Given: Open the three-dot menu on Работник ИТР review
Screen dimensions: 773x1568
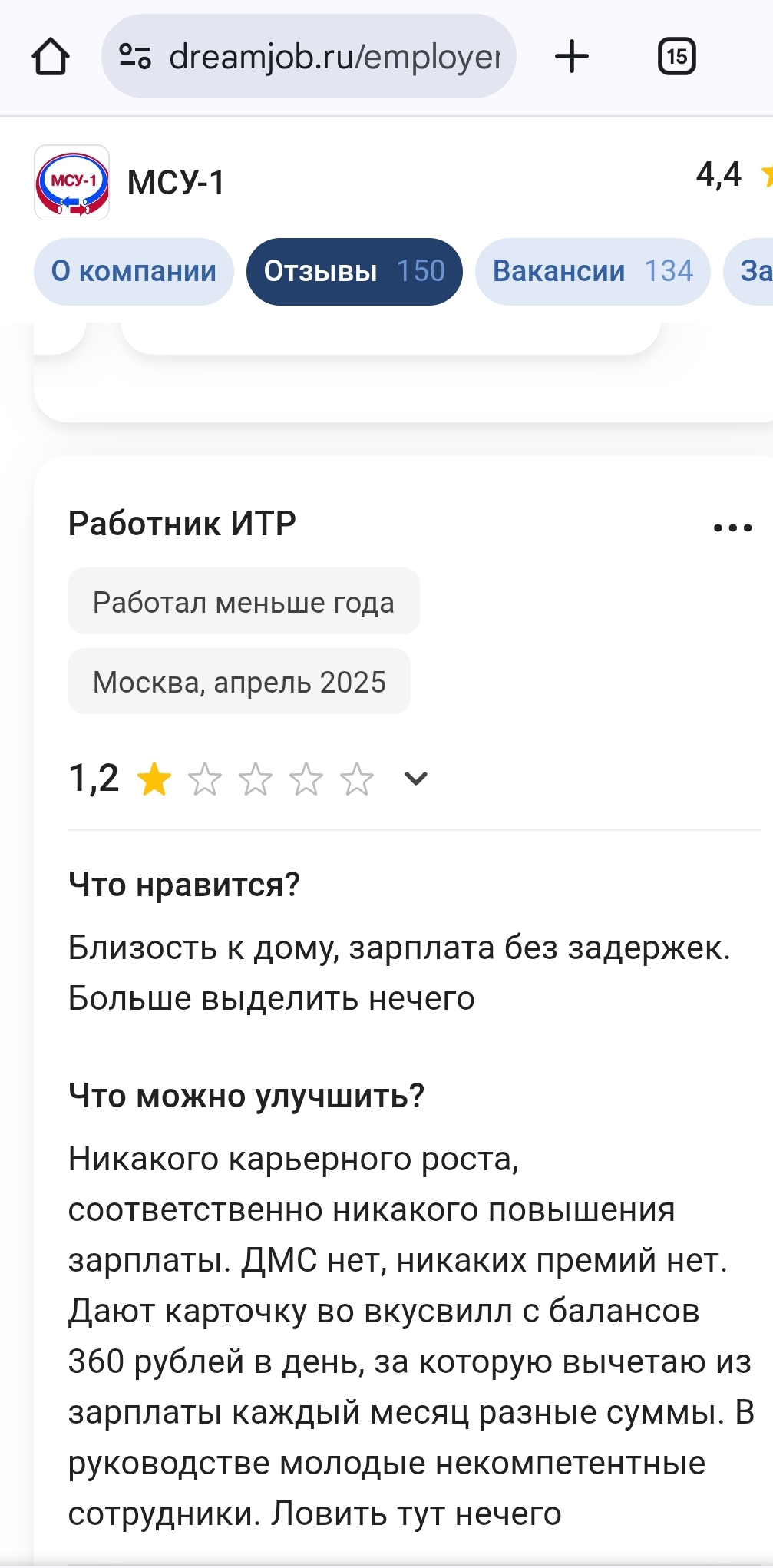Looking at the screenshot, I should pos(732,528).
